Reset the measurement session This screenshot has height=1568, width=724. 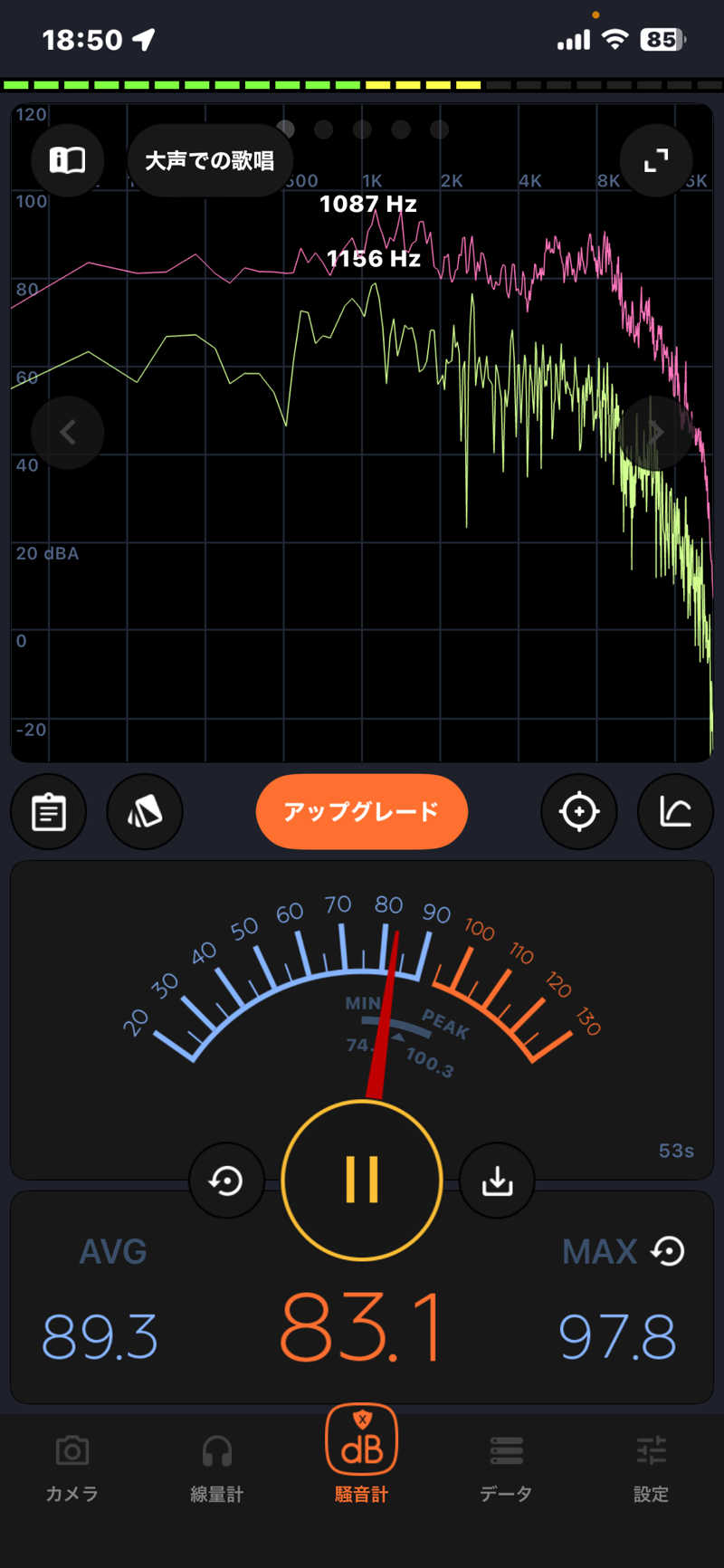(x=226, y=1181)
